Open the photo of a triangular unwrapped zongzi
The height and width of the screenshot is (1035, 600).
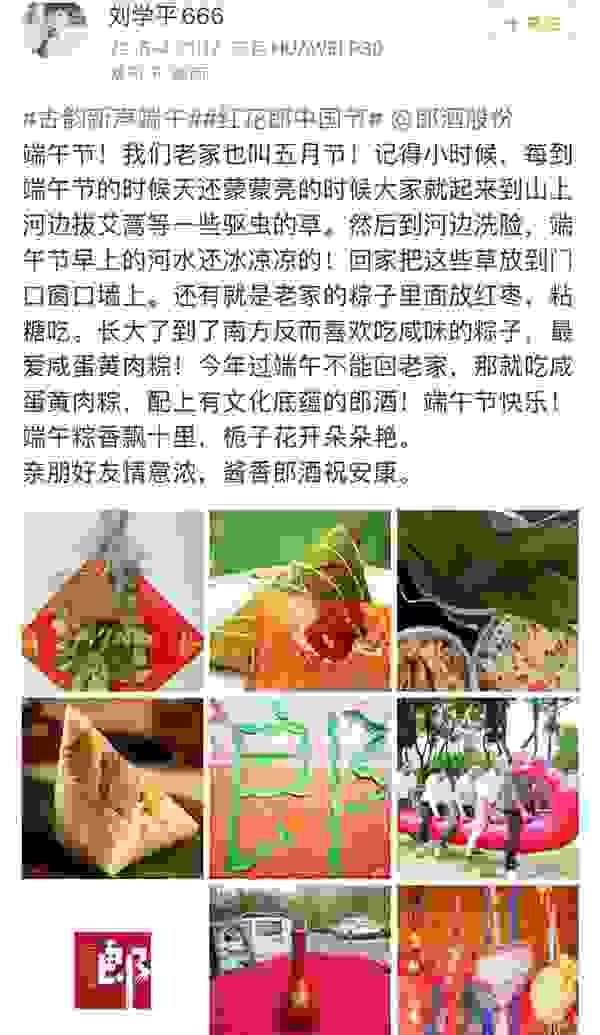coord(112,787)
